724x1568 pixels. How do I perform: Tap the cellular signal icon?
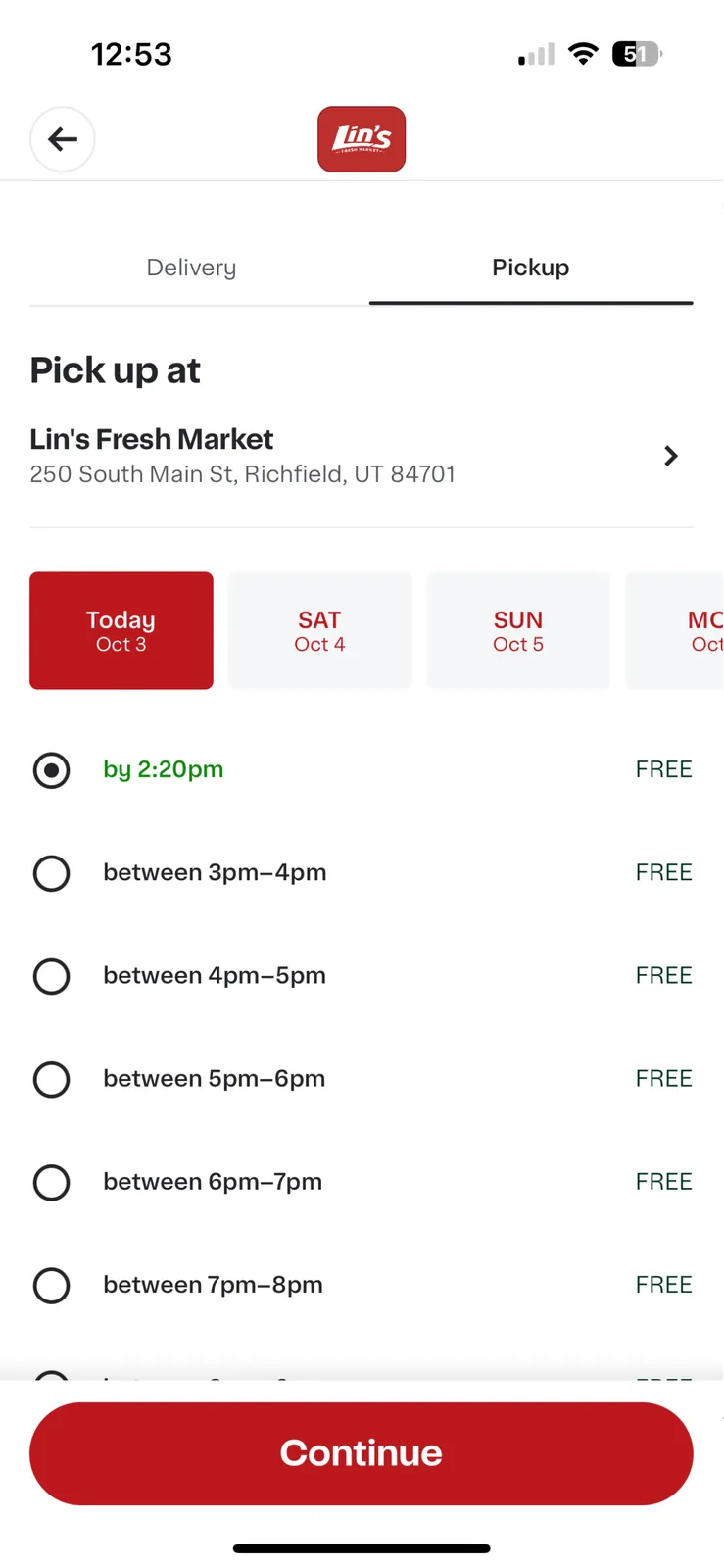pyautogui.click(x=534, y=56)
